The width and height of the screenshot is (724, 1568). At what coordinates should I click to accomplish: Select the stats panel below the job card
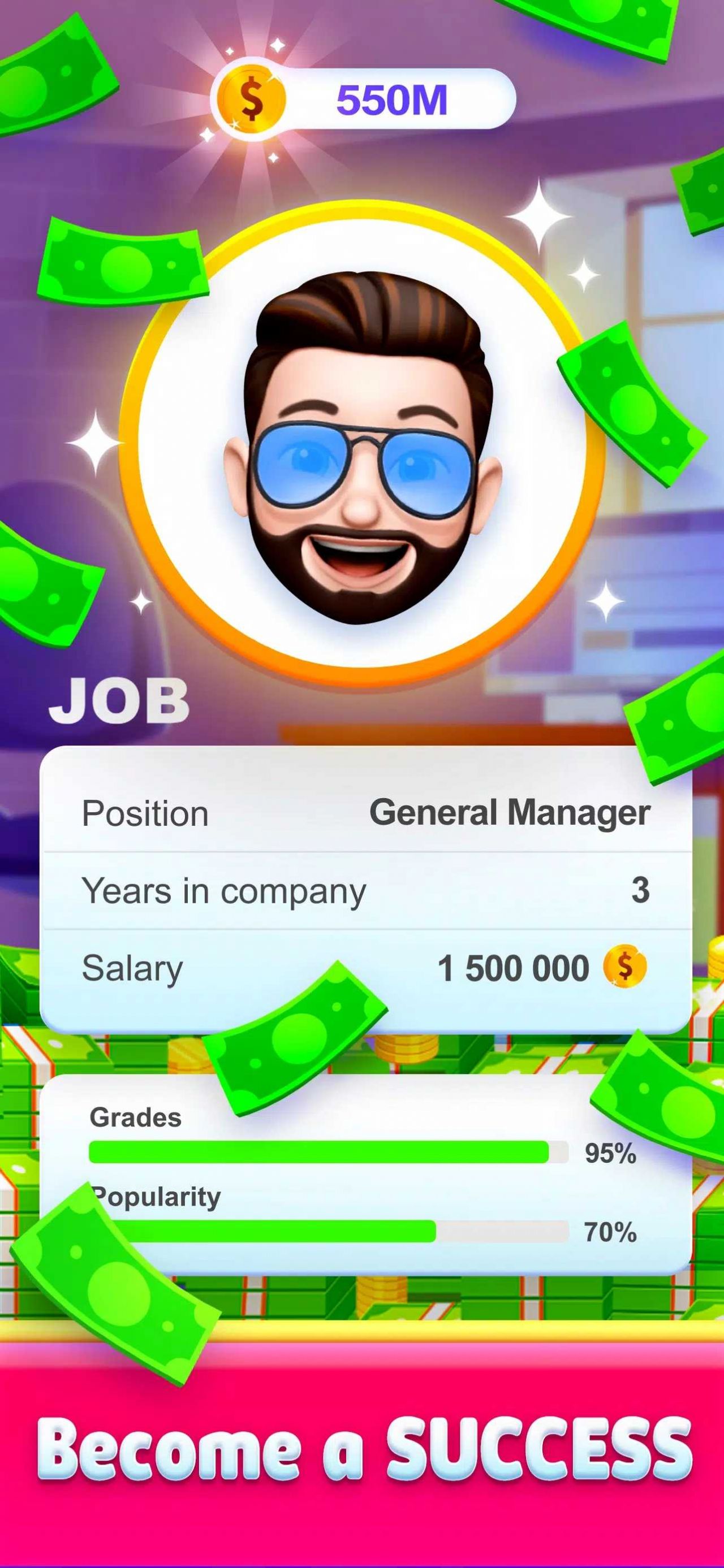[361, 1175]
